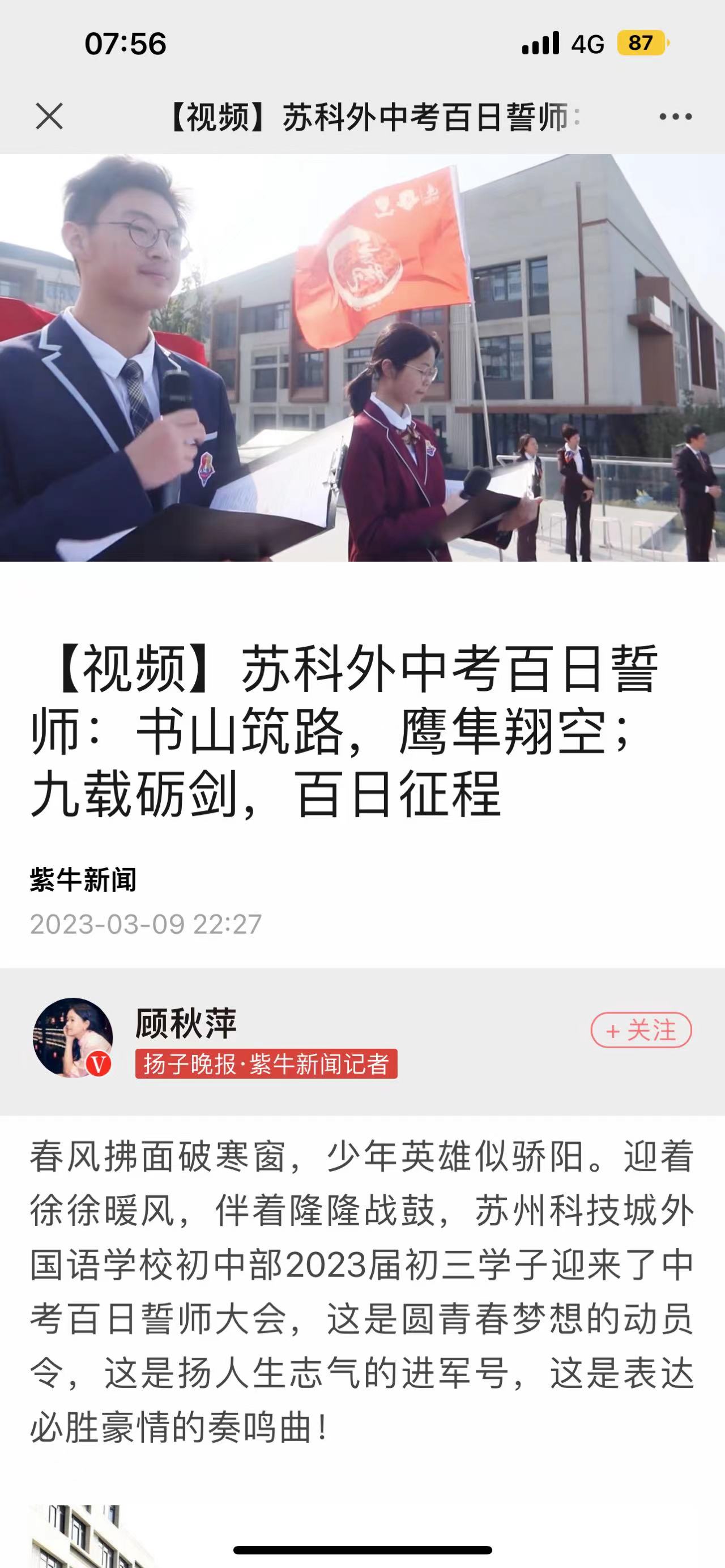Follow reporter 顾秋萍 with 关注 button
The image size is (725, 1568).
click(x=641, y=1031)
